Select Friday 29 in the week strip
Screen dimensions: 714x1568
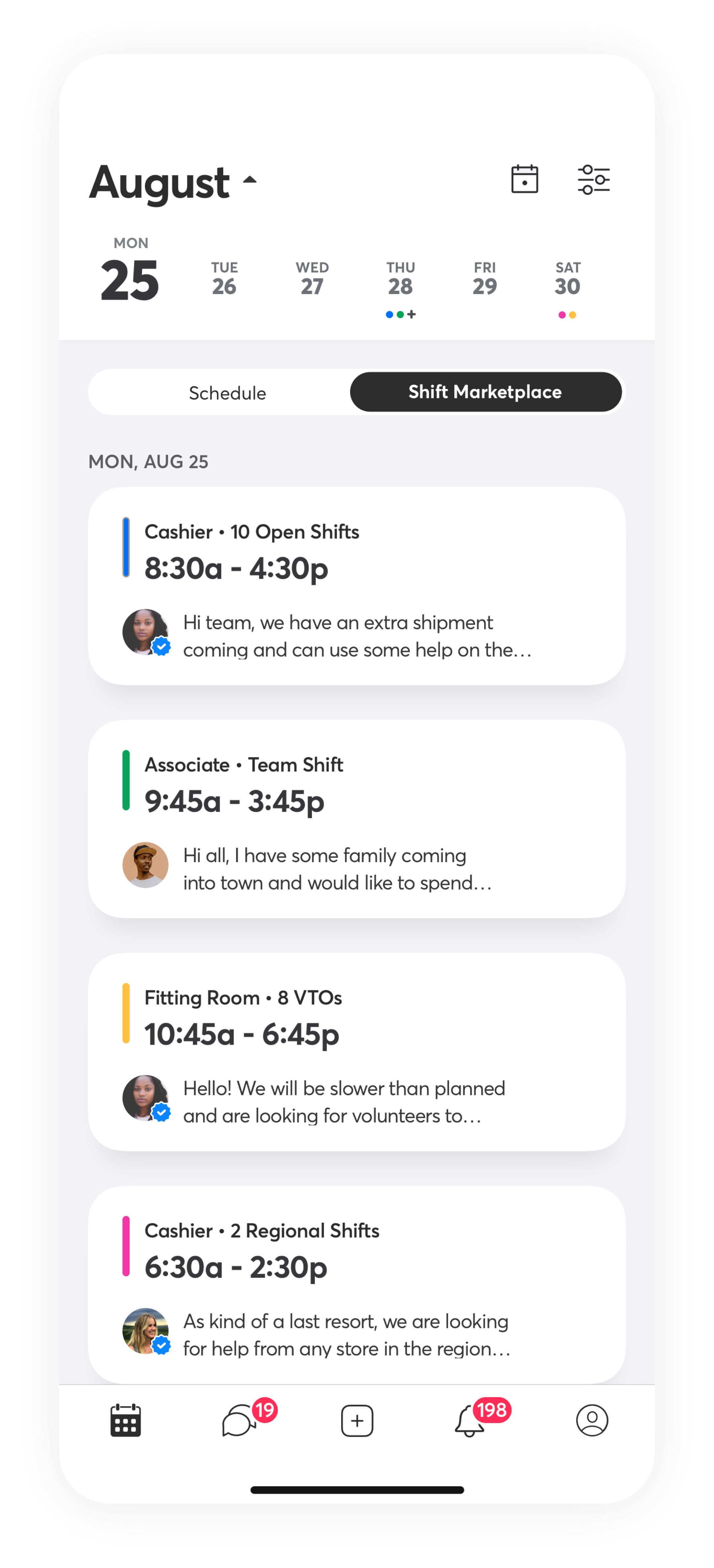click(x=485, y=279)
